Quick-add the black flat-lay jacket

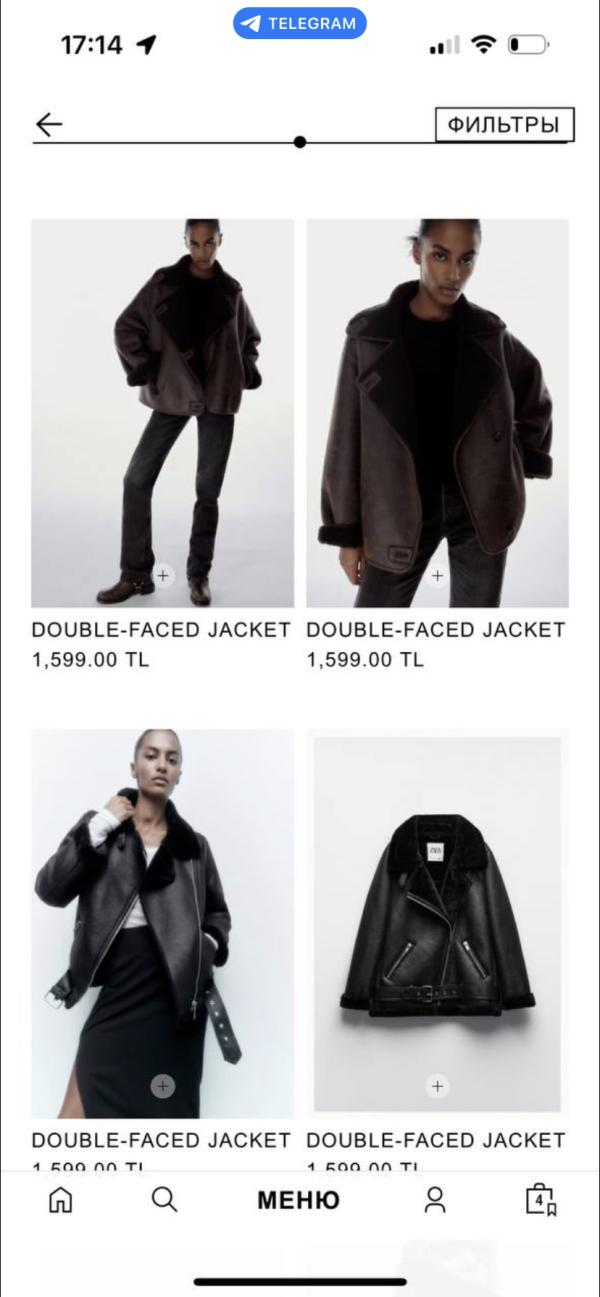click(437, 1086)
